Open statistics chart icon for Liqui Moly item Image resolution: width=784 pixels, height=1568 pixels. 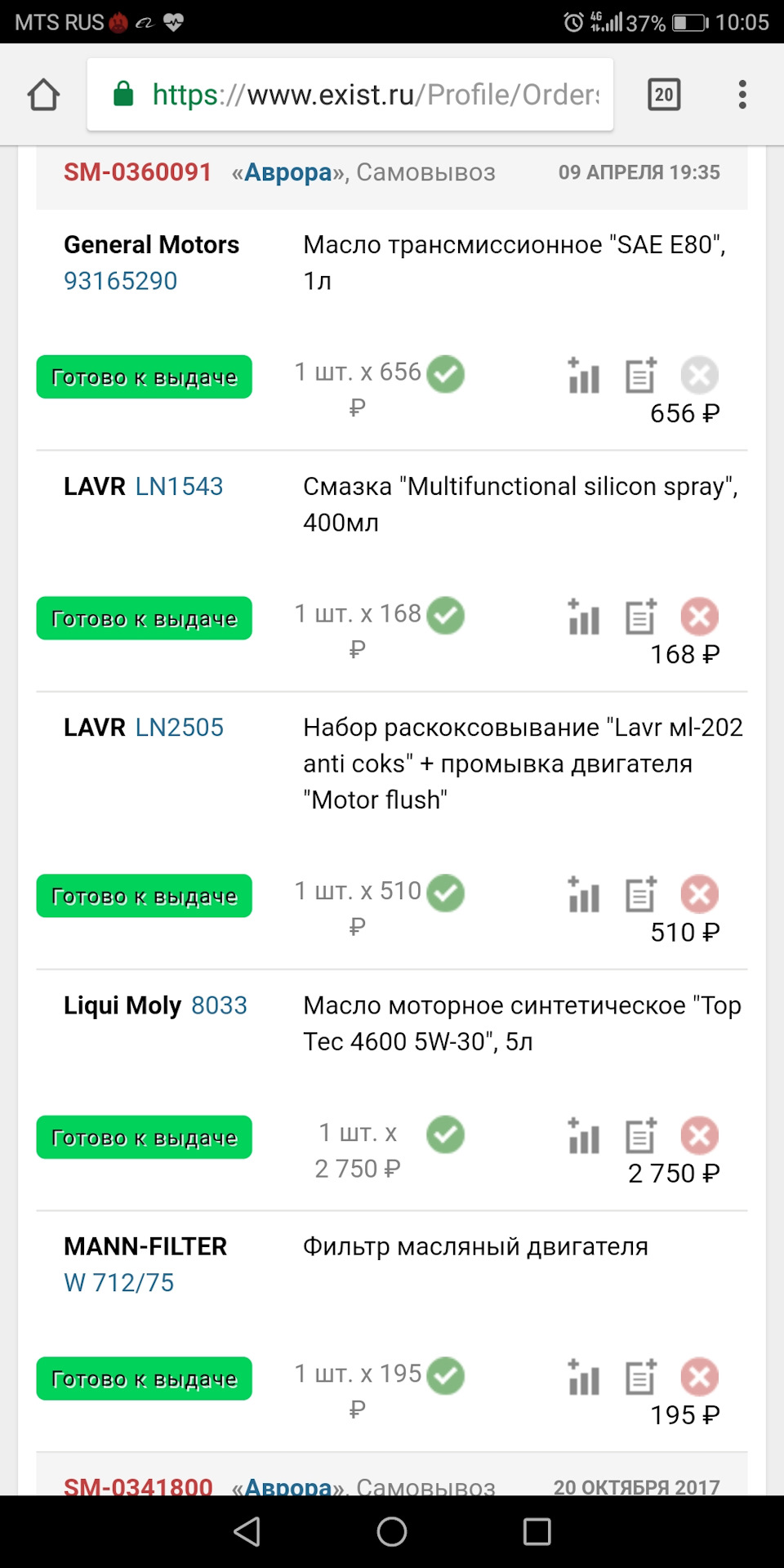(583, 1135)
